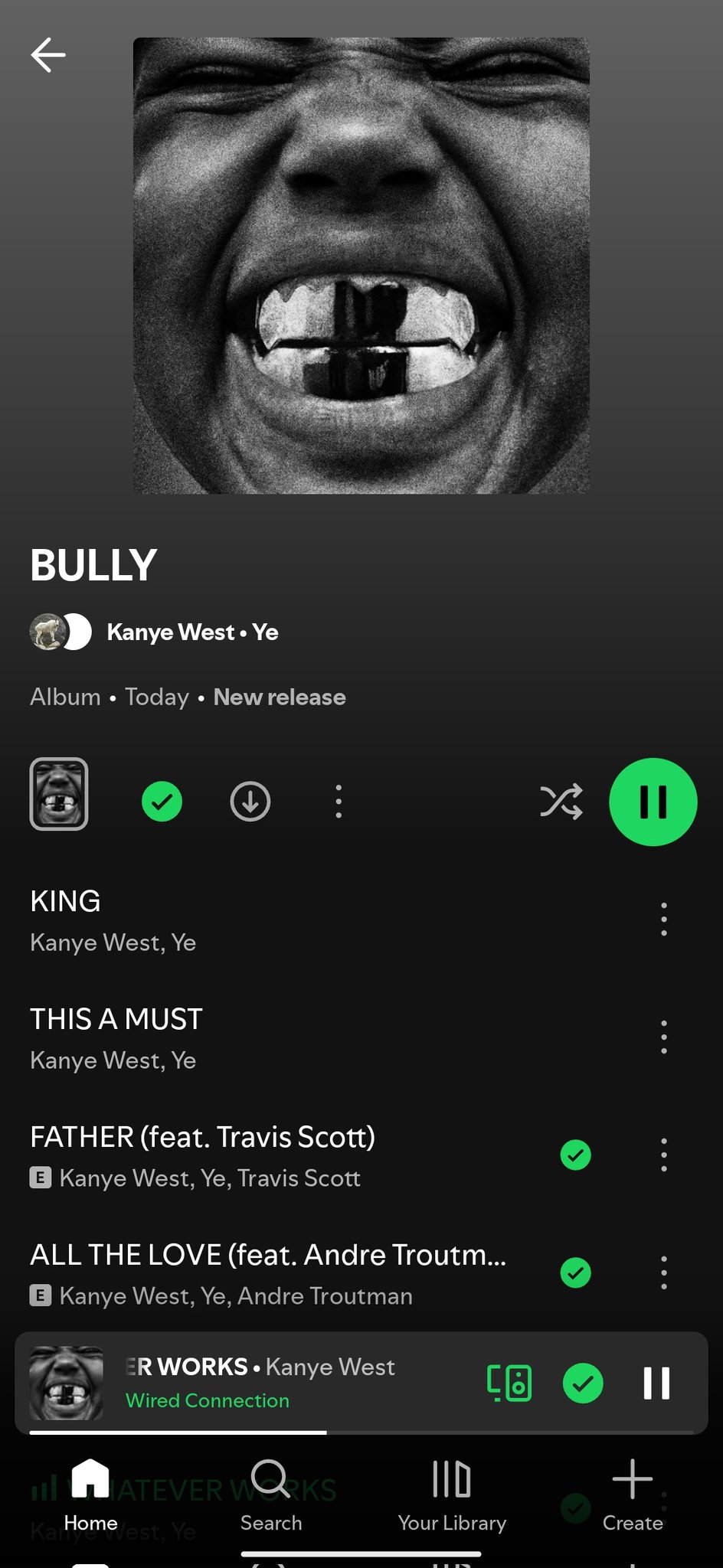Play the track THIS A MUST
Screen dimensions: 723x1568
tap(230, 1037)
